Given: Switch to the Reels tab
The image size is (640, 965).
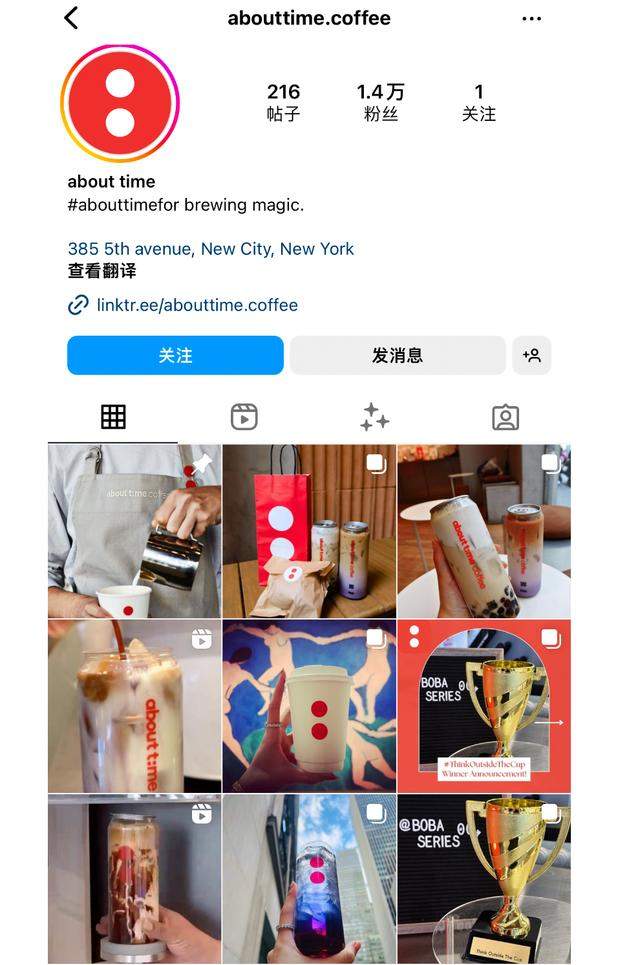Looking at the screenshot, I should click(244, 417).
